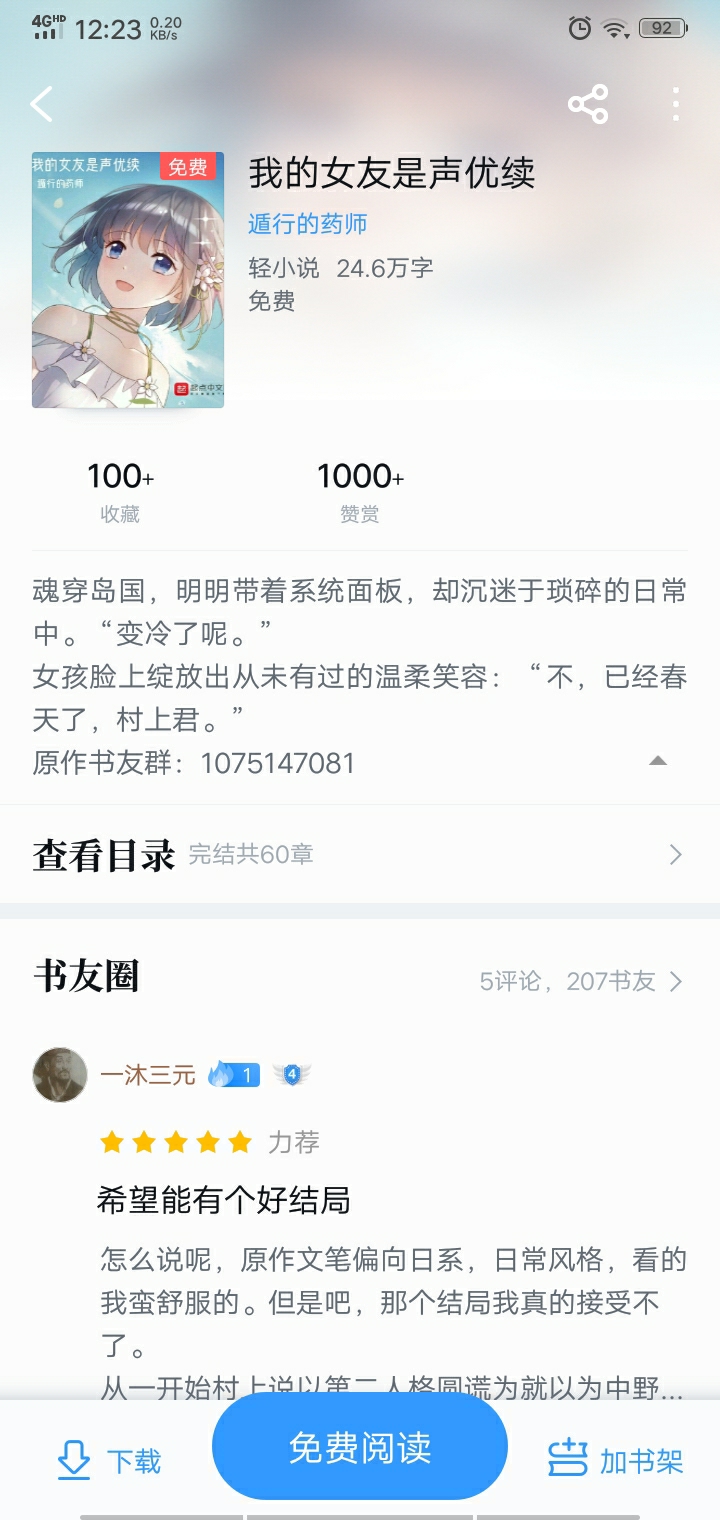Download the book via 下载
Viewport: 720px width, 1520px height.
coord(110,1461)
